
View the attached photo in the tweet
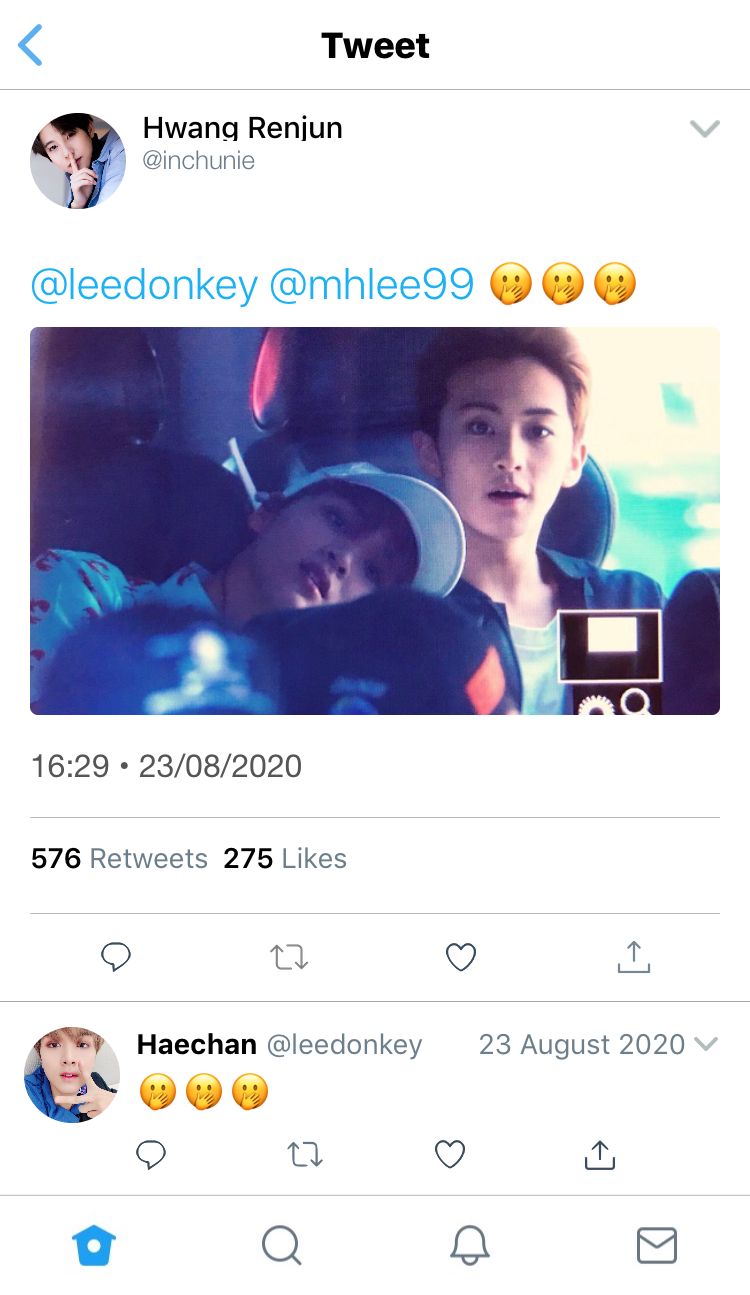pos(375,521)
